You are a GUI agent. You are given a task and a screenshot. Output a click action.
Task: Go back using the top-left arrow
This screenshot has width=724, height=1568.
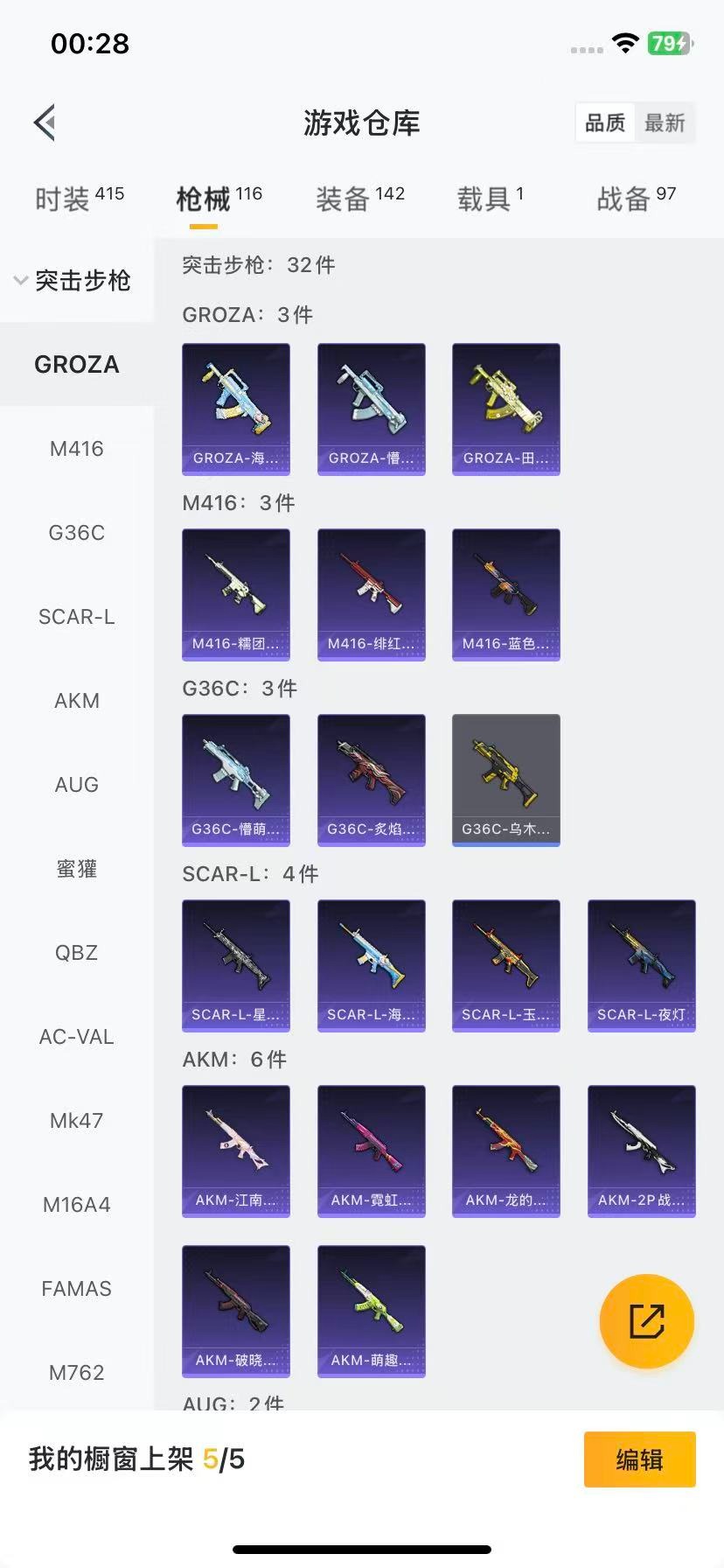(x=45, y=122)
